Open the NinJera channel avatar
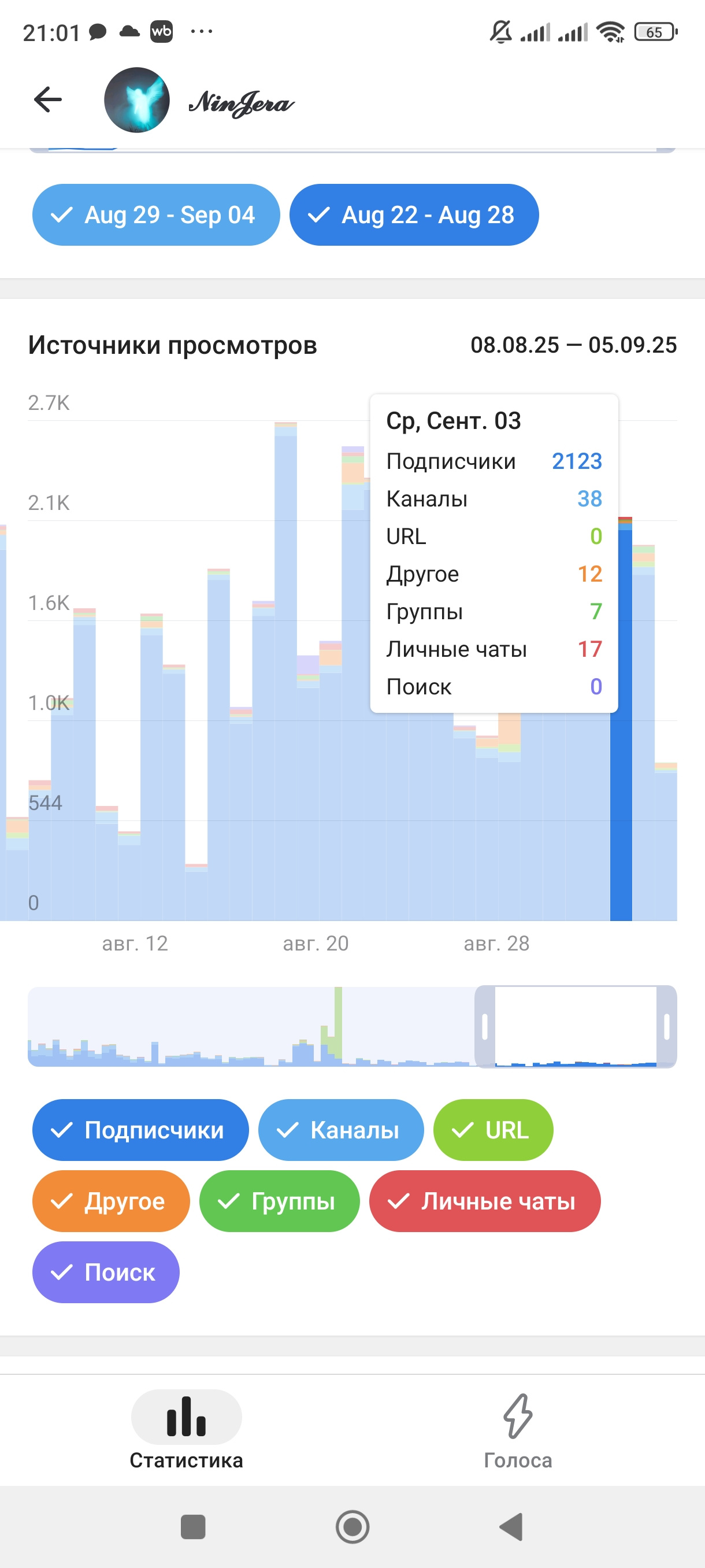 [137, 100]
